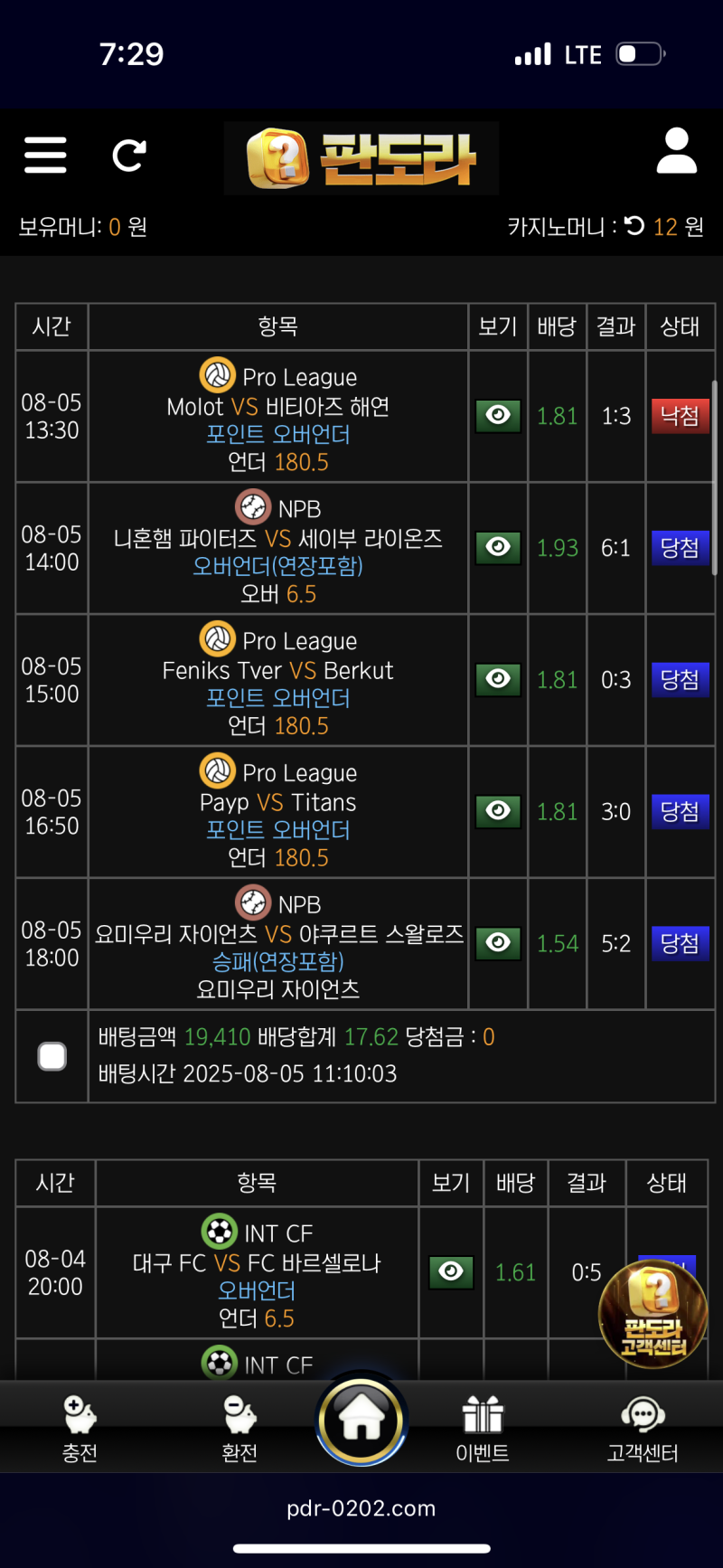The image size is (723, 1568).
Task: Refresh the page with the reload icon
Action: click(128, 156)
